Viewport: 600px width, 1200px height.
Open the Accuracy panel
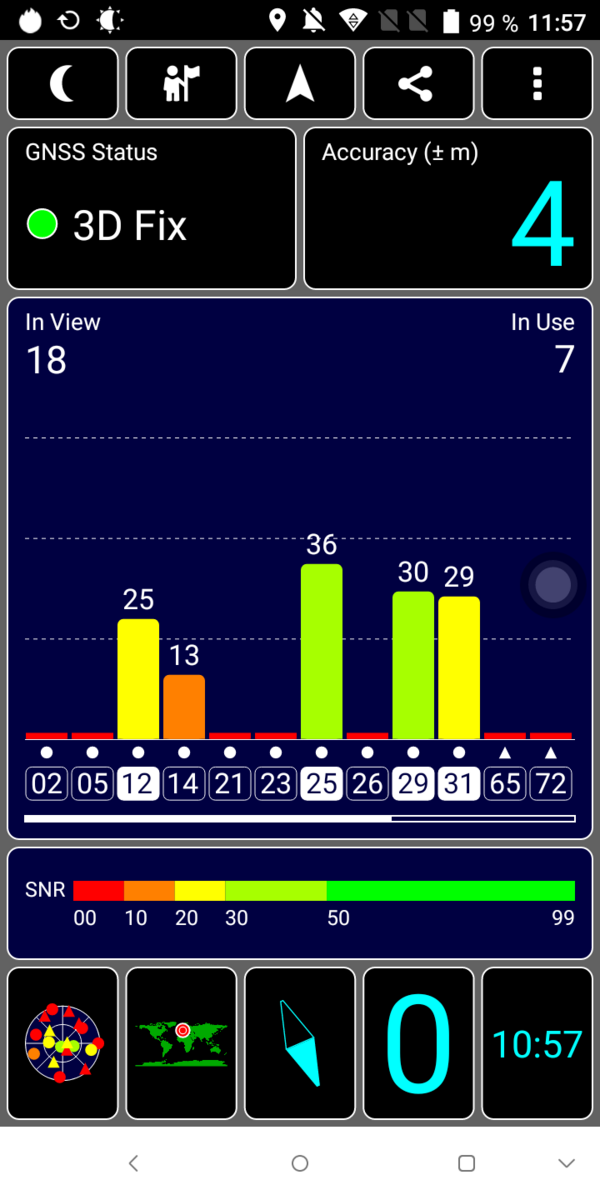pos(448,208)
